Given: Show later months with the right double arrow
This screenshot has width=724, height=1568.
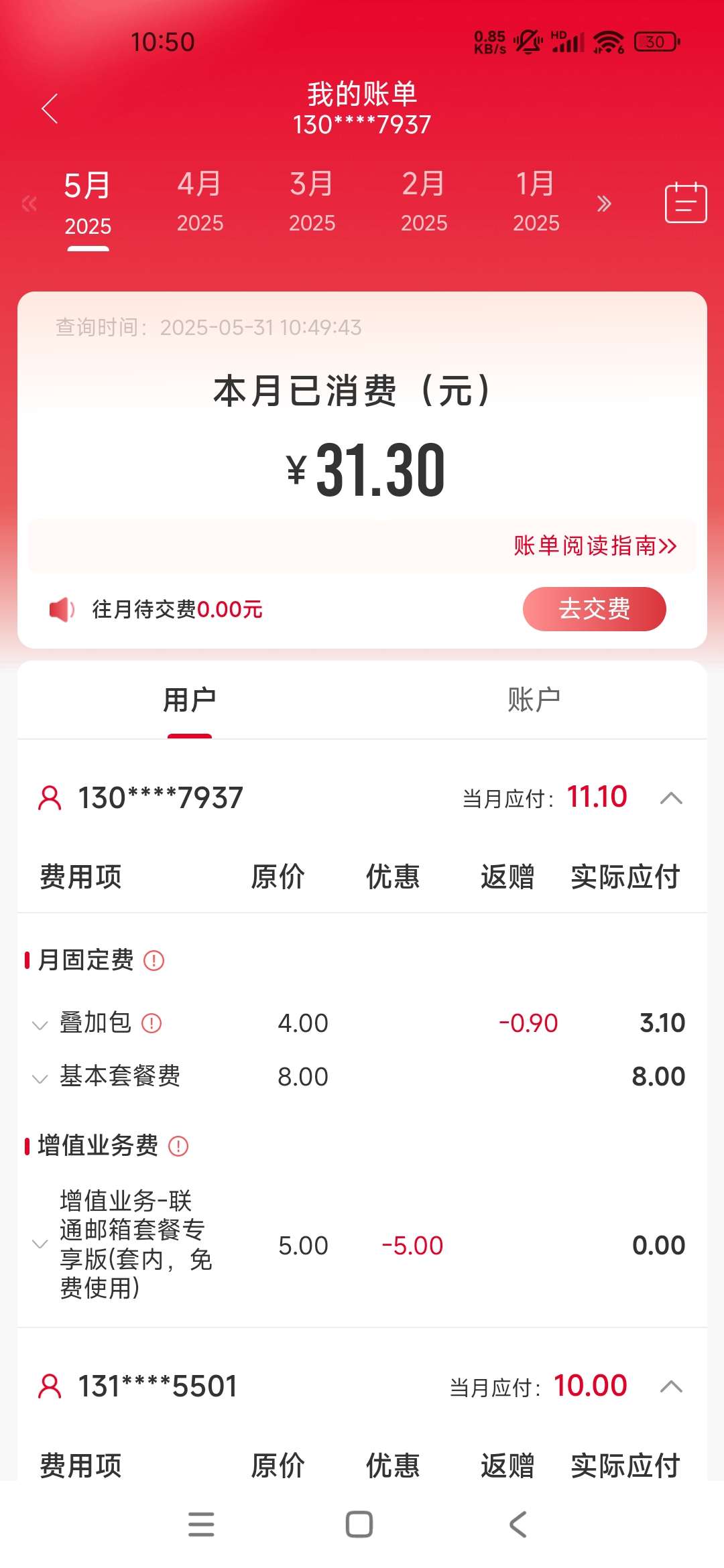Looking at the screenshot, I should (x=604, y=203).
